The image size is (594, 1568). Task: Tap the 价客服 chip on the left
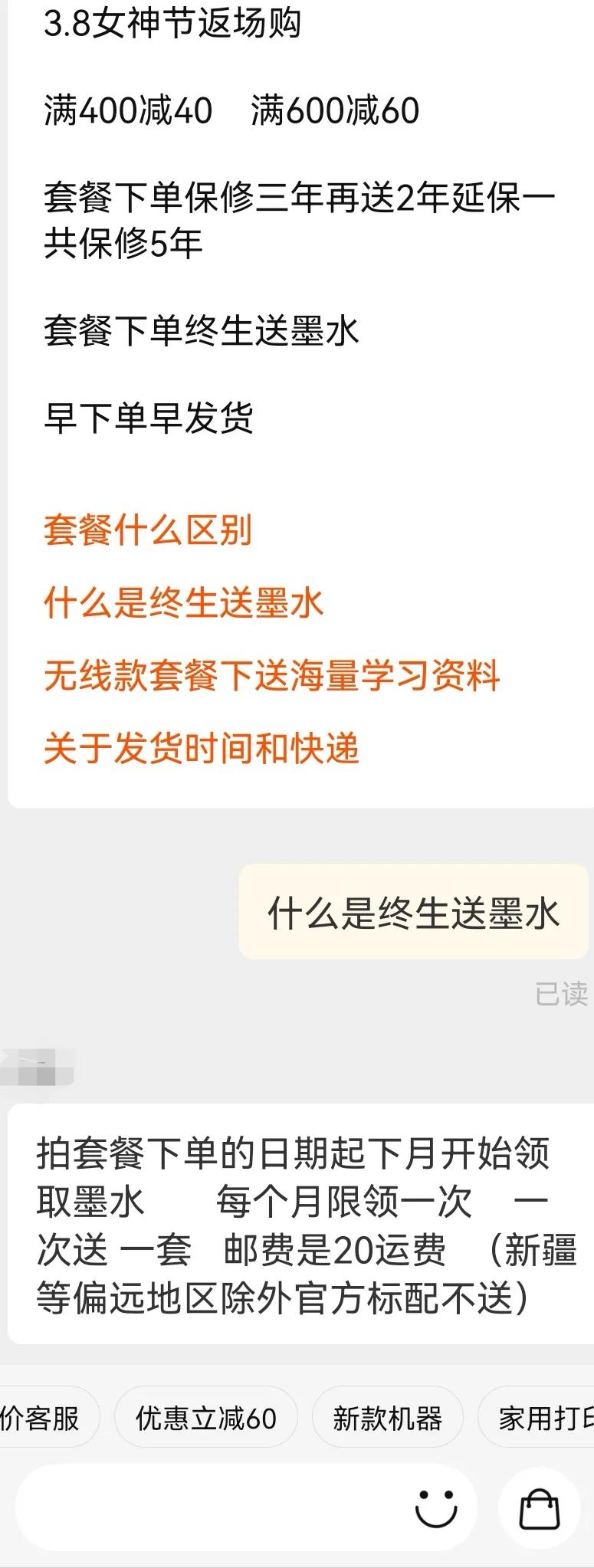click(42, 1417)
